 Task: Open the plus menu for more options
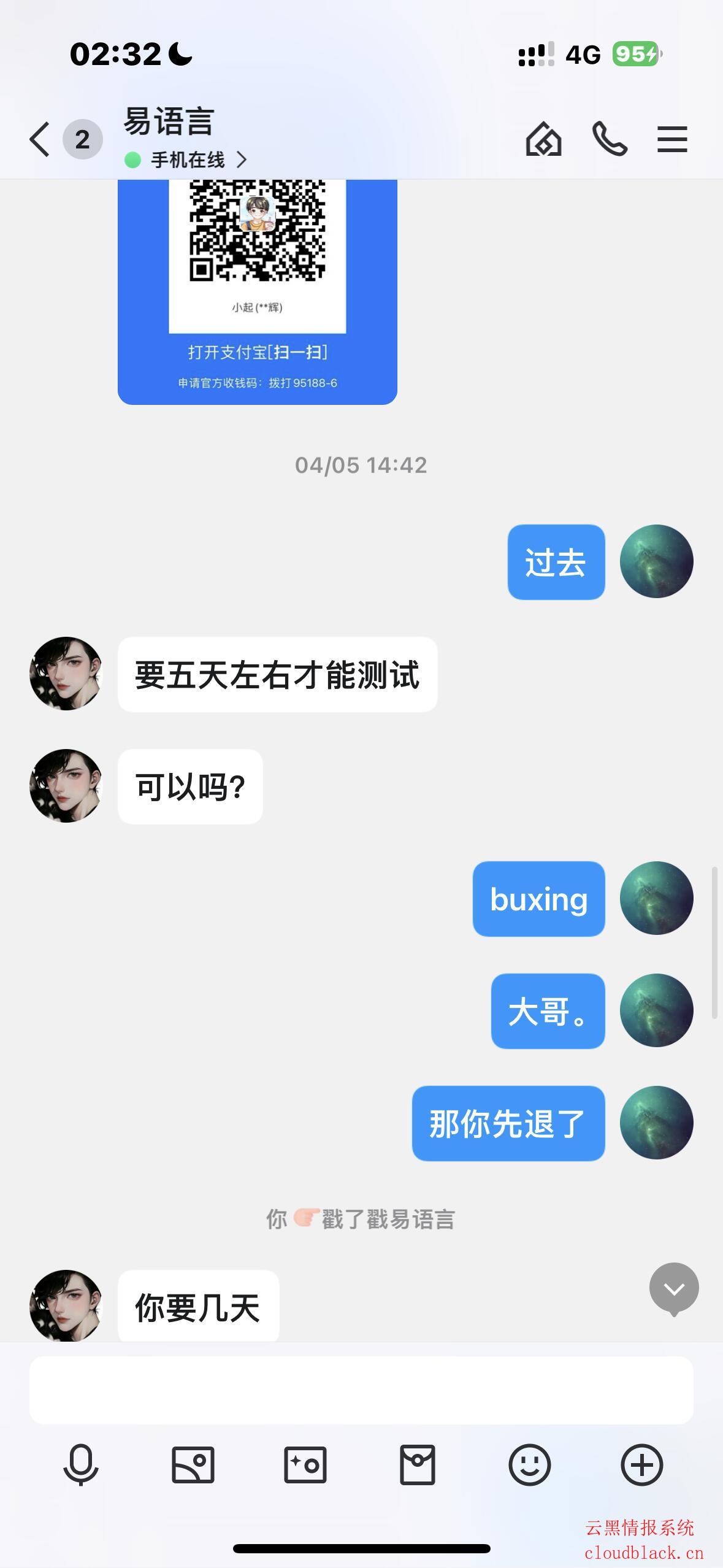[642, 1465]
